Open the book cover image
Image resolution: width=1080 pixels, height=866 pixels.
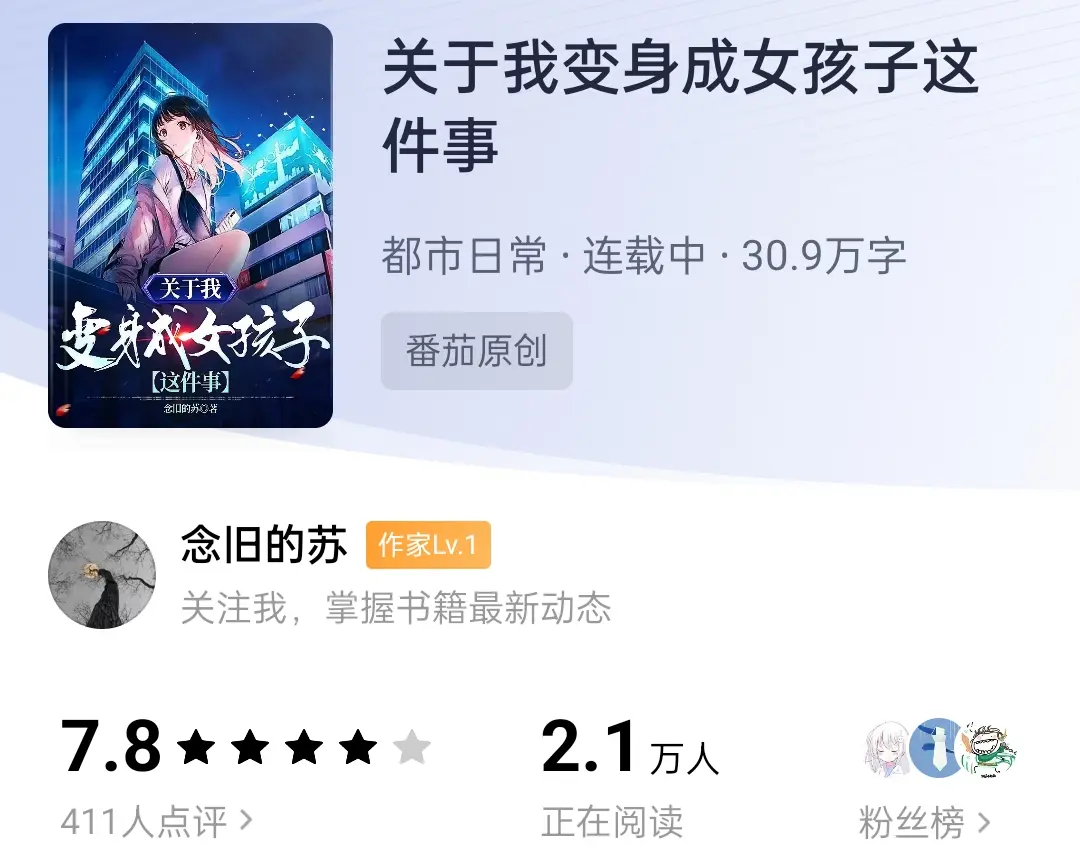tap(190, 225)
